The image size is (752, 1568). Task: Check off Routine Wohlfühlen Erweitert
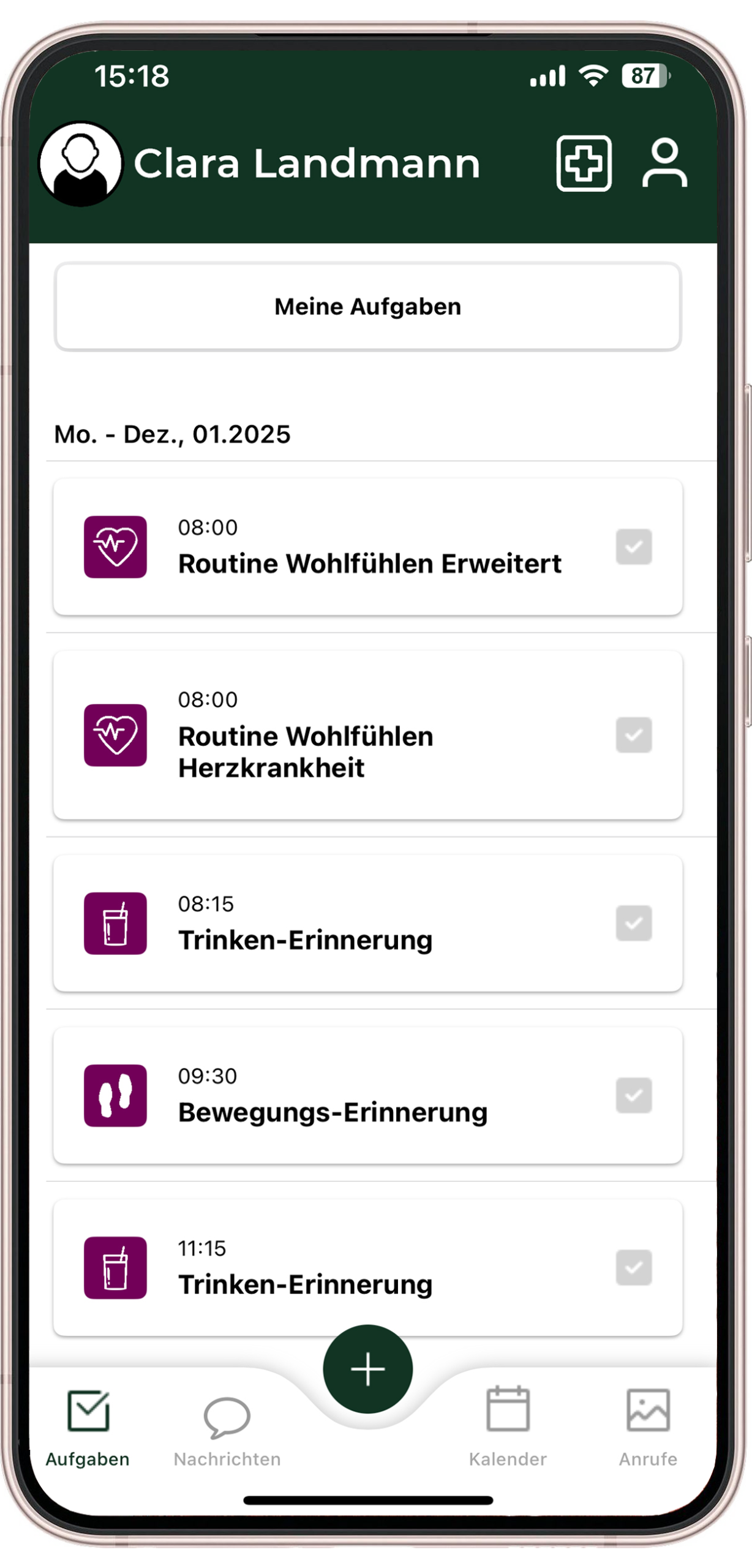coord(633,546)
